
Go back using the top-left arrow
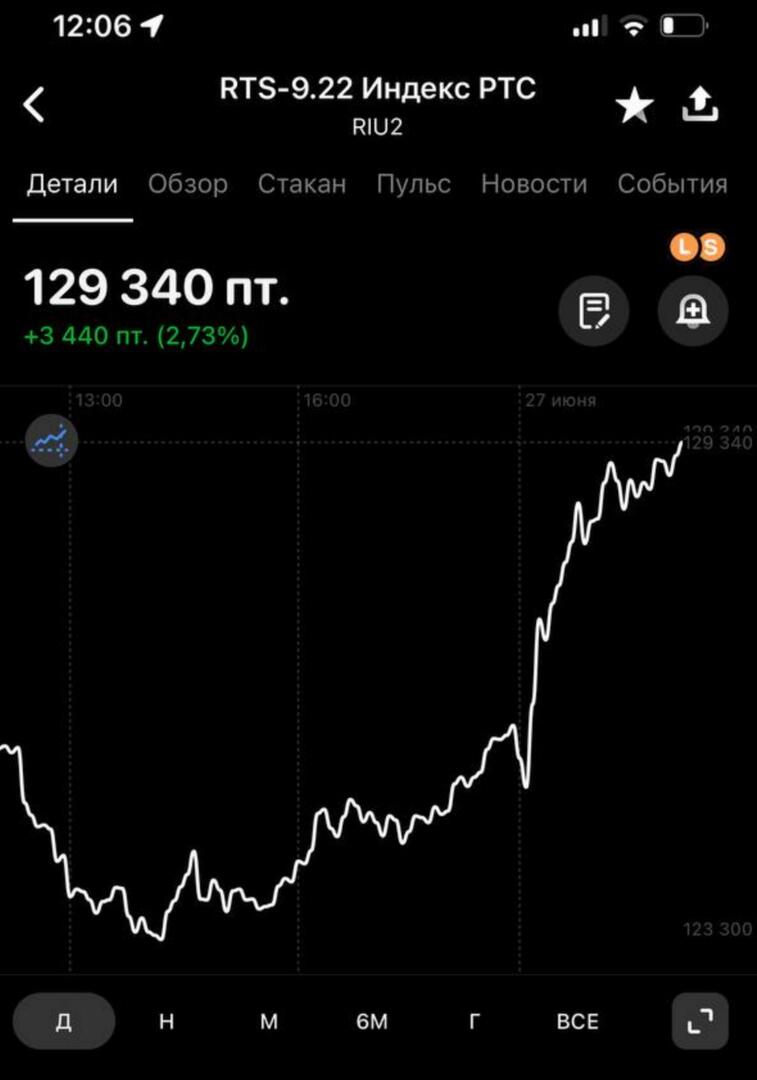34,104
